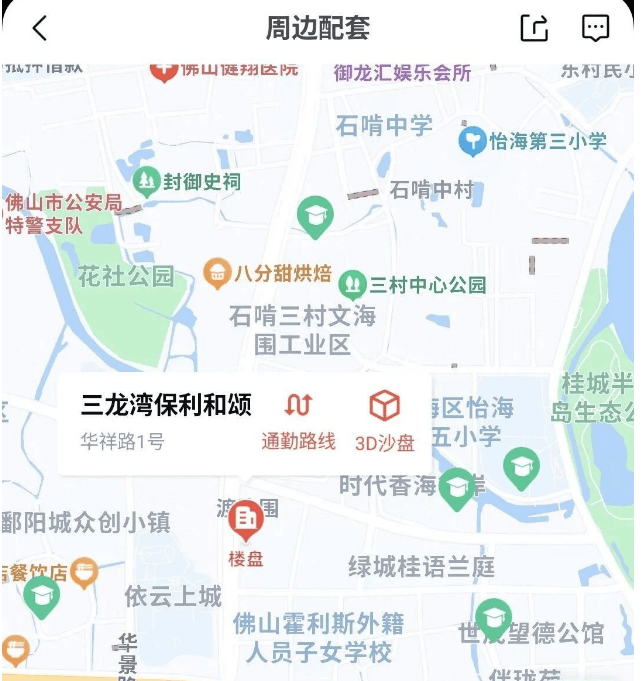Tap the red 楼盘 map marker

point(245,519)
